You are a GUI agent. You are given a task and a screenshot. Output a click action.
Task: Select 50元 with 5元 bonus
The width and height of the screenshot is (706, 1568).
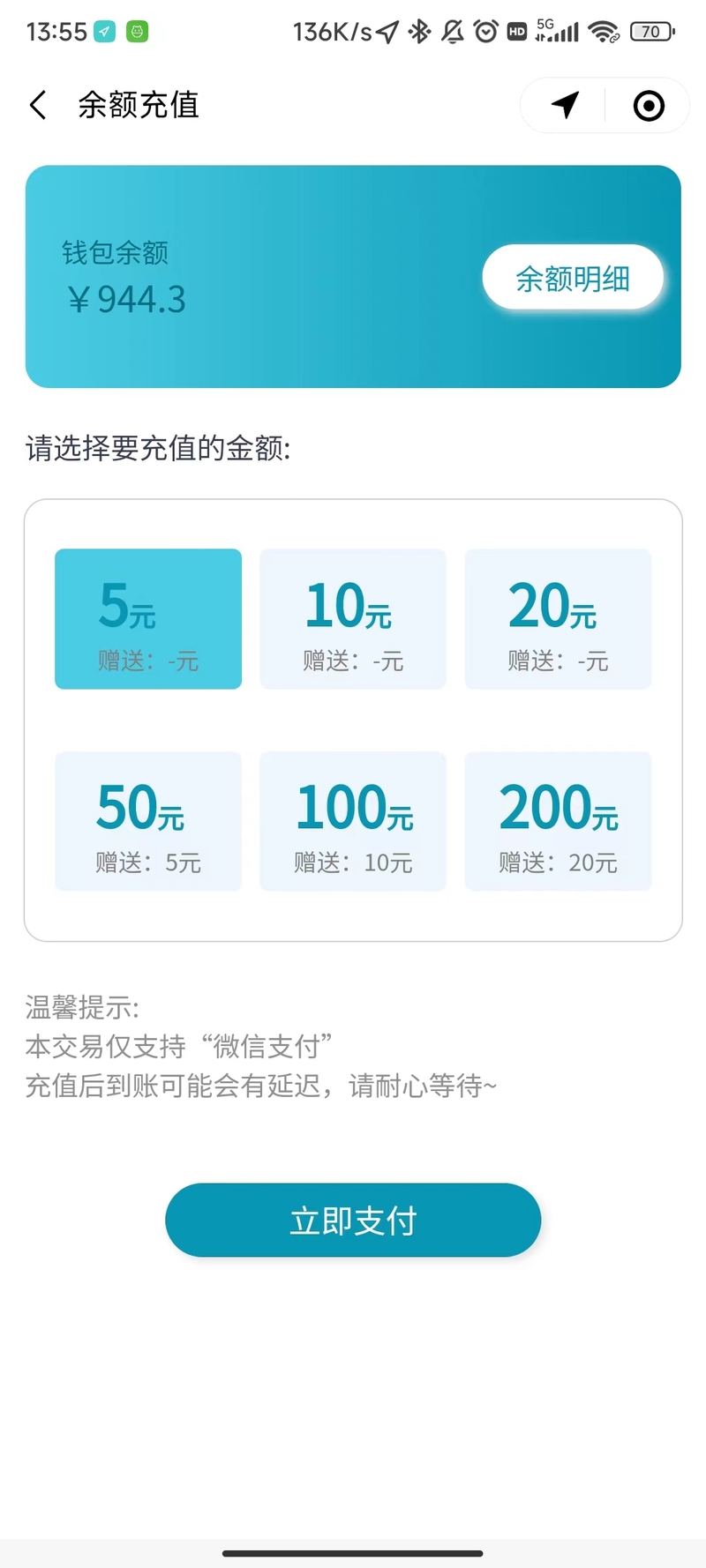148,821
